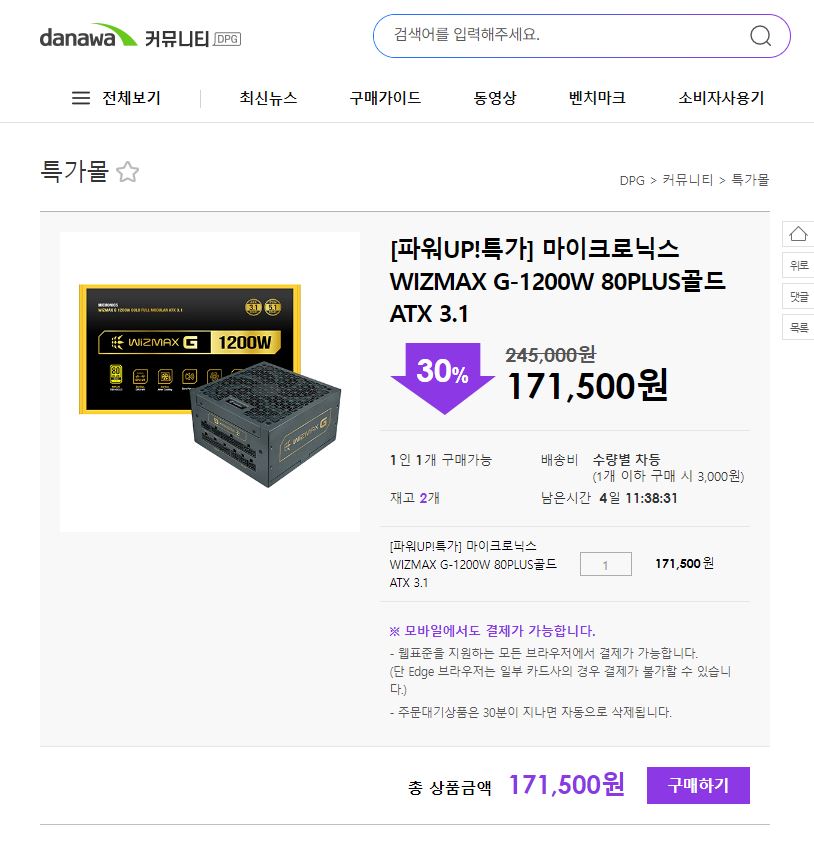This screenshot has width=814, height=851.
Task: Tap 구매하기 to purchase
Action: click(x=698, y=785)
